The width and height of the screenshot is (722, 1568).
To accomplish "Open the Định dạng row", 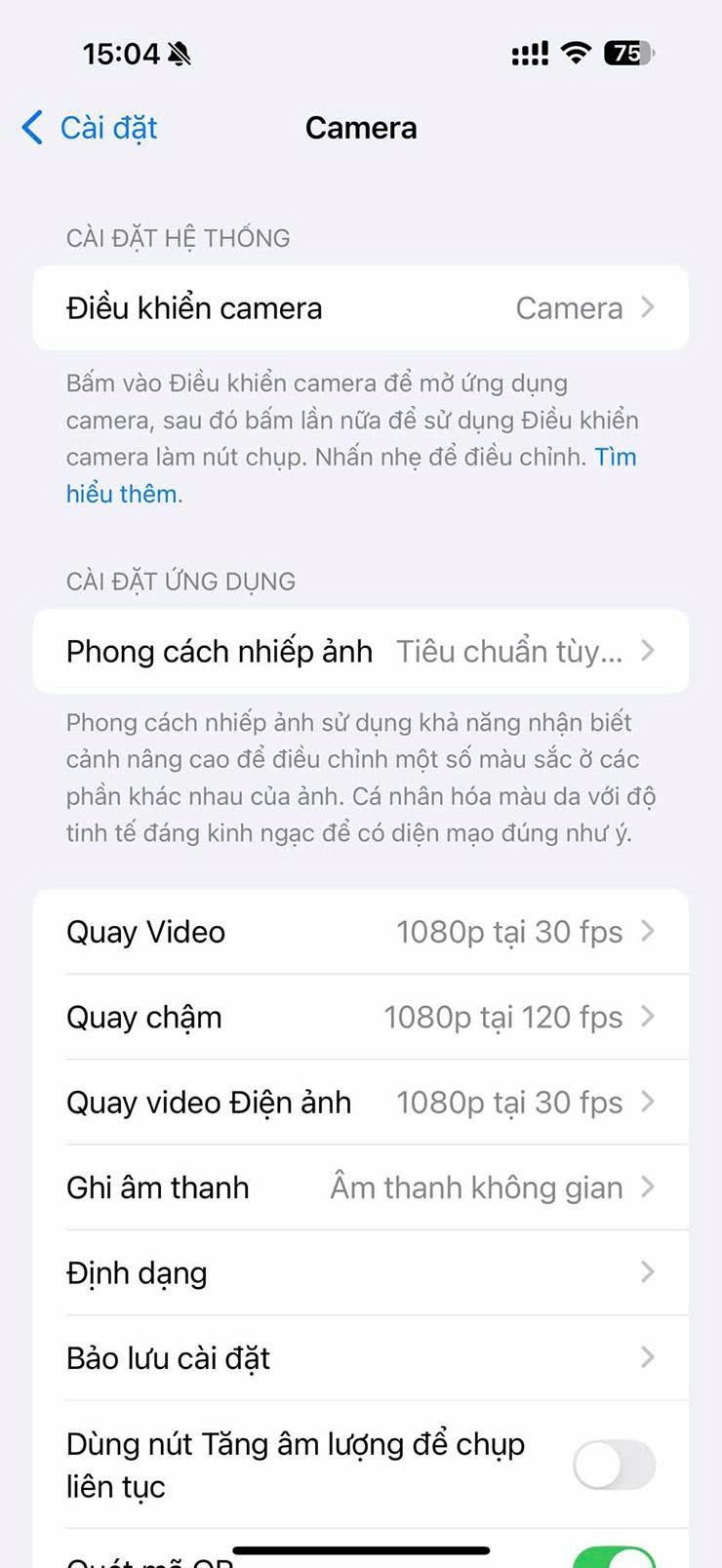I will click(x=360, y=1272).
